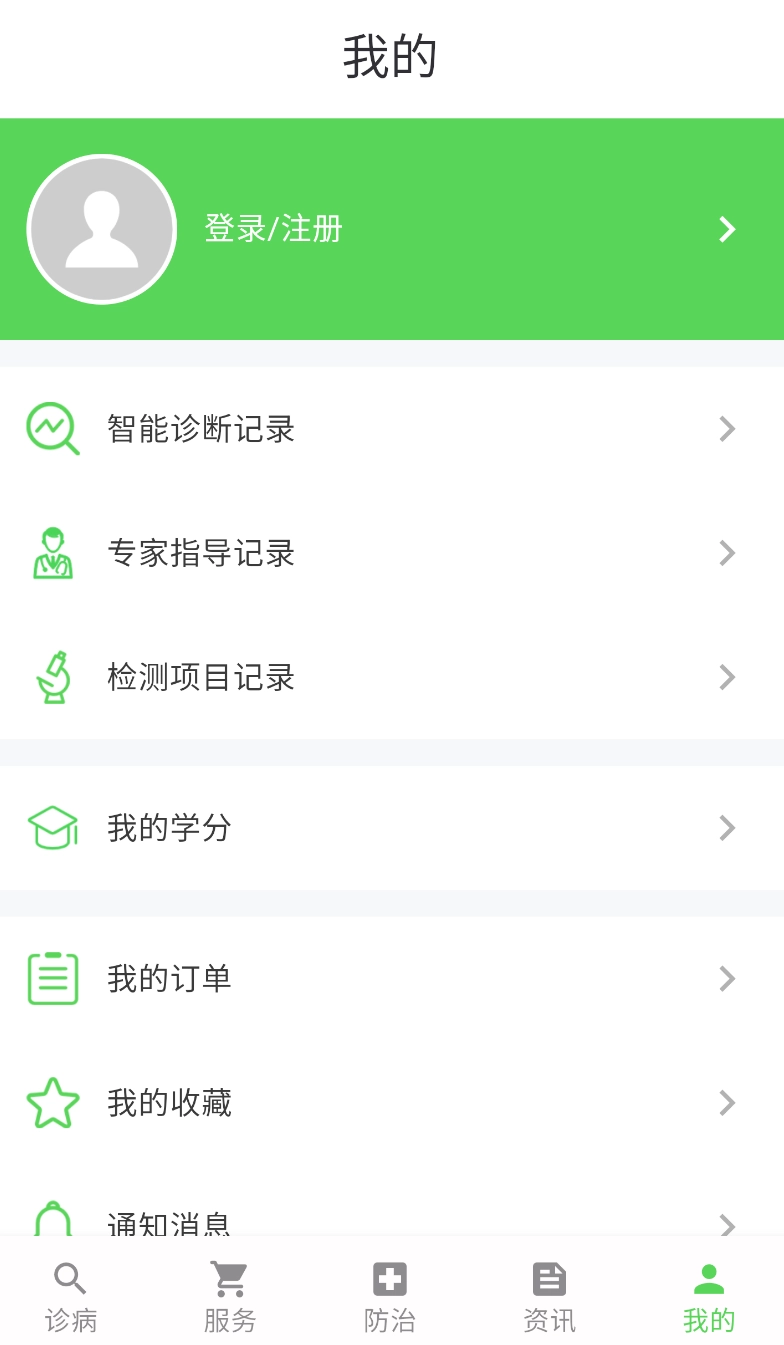This screenshot has width=784, height=1345.
Task: Select the 诊病 magnifier icon
Action: 69,1277
